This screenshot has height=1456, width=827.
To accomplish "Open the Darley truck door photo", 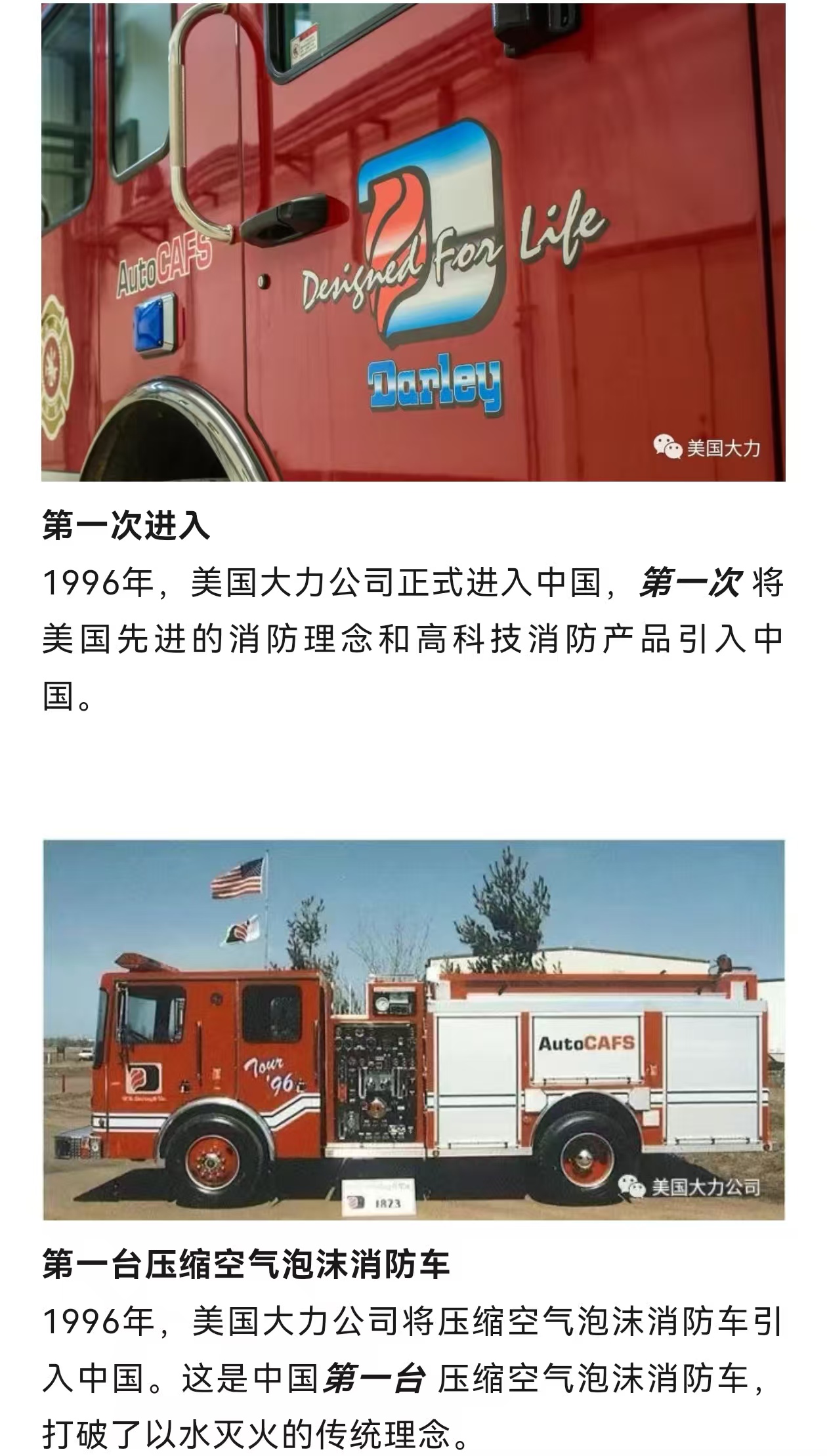I will (x=413, y=241).
